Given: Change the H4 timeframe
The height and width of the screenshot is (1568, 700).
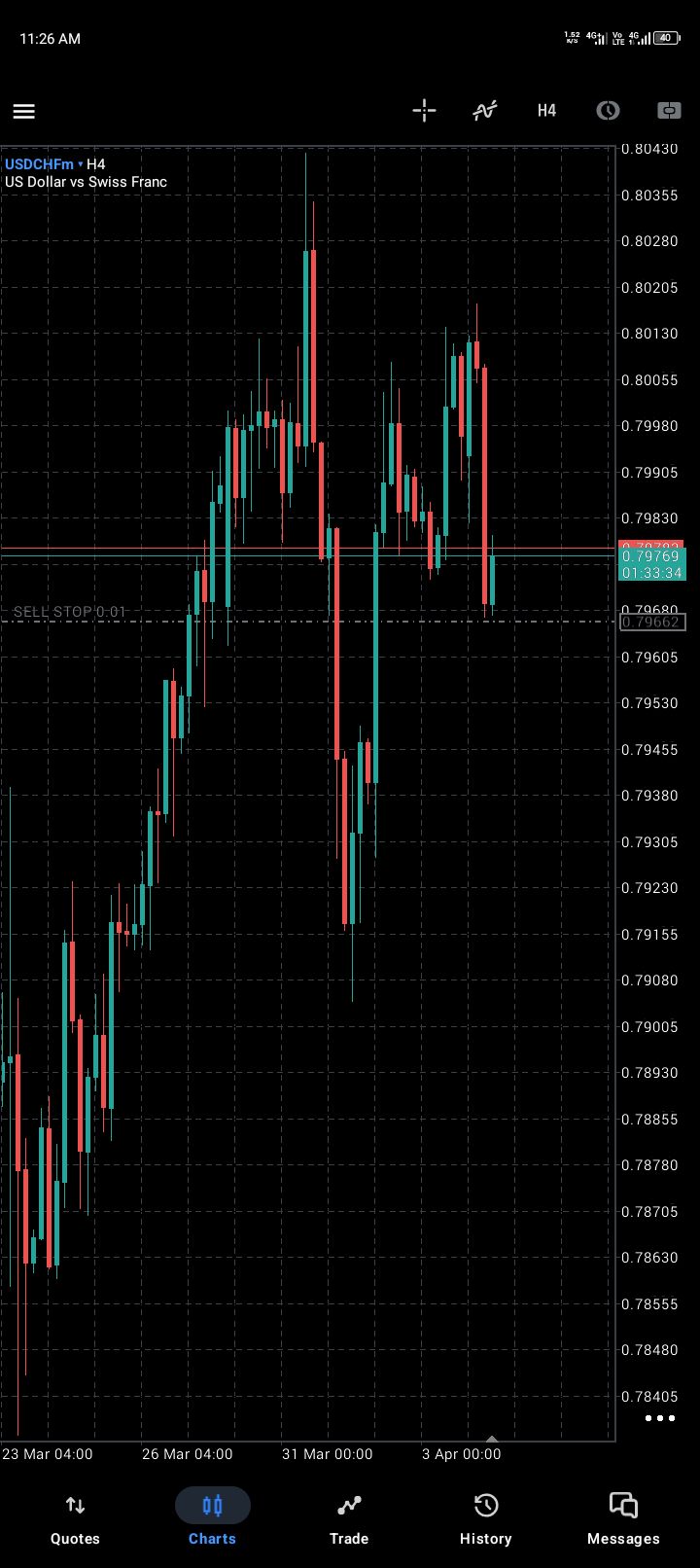Looking at the screenshot, I should click(x=546, y=111).
